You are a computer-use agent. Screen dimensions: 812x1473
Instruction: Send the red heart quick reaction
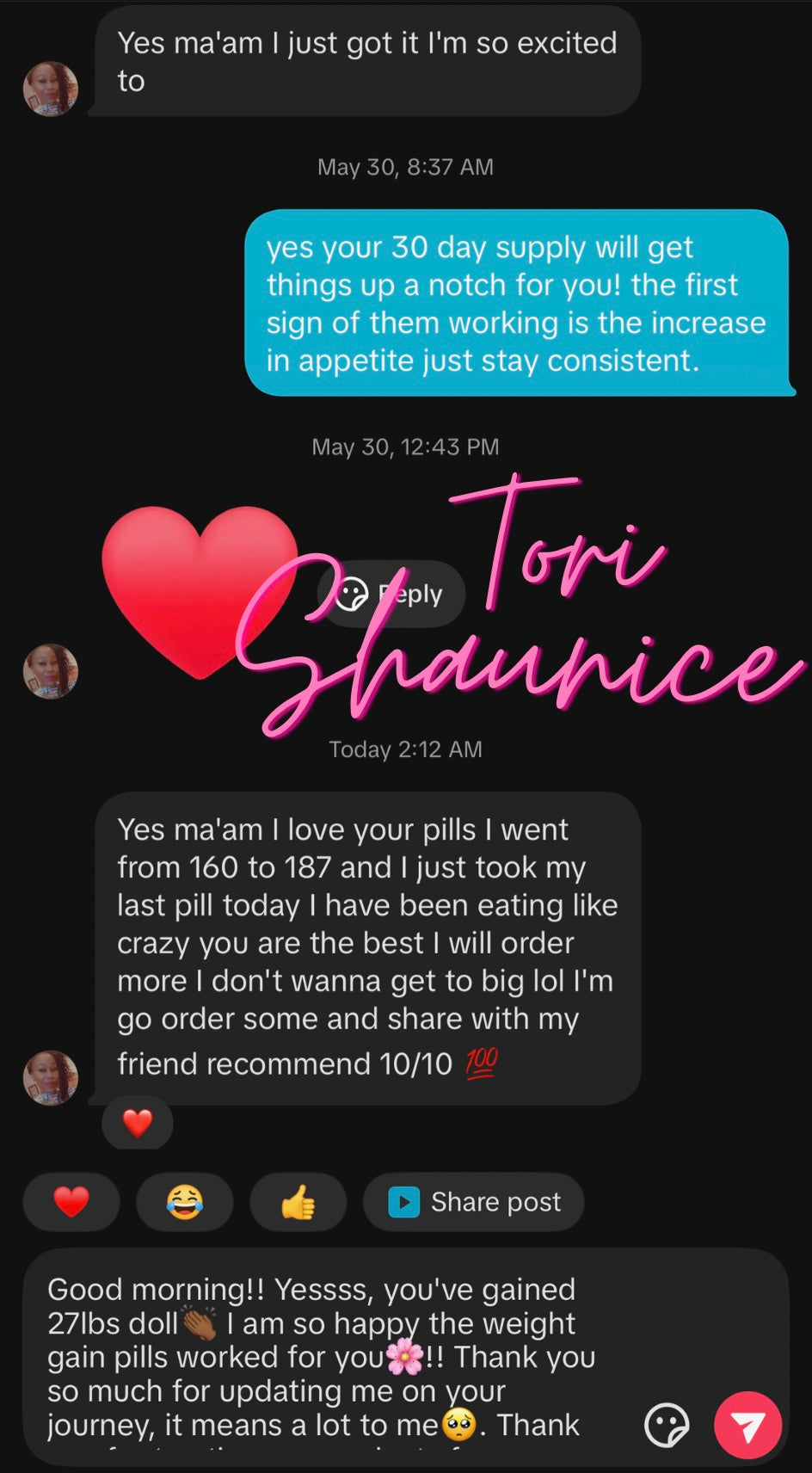71,1202
